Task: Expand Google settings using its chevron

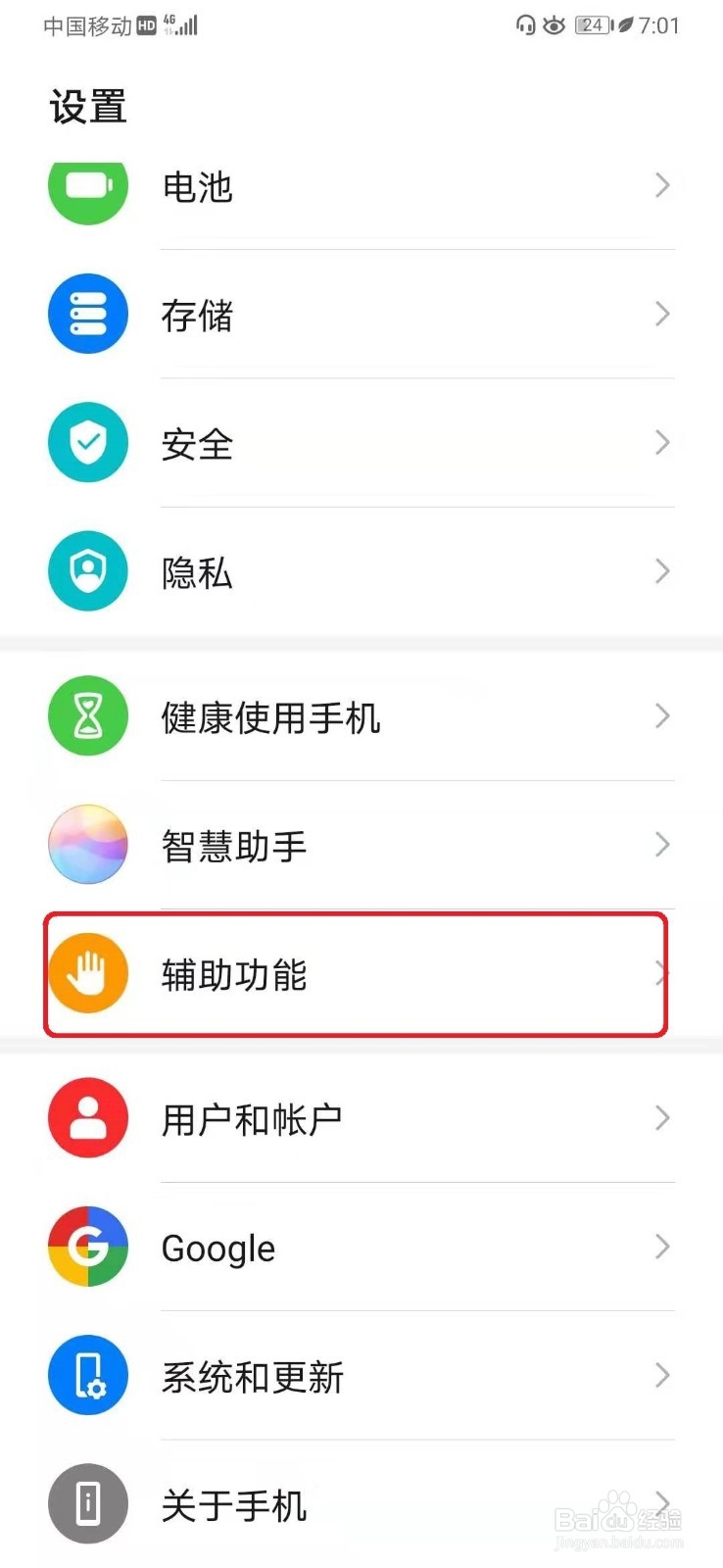Action: click(661, 1247)
